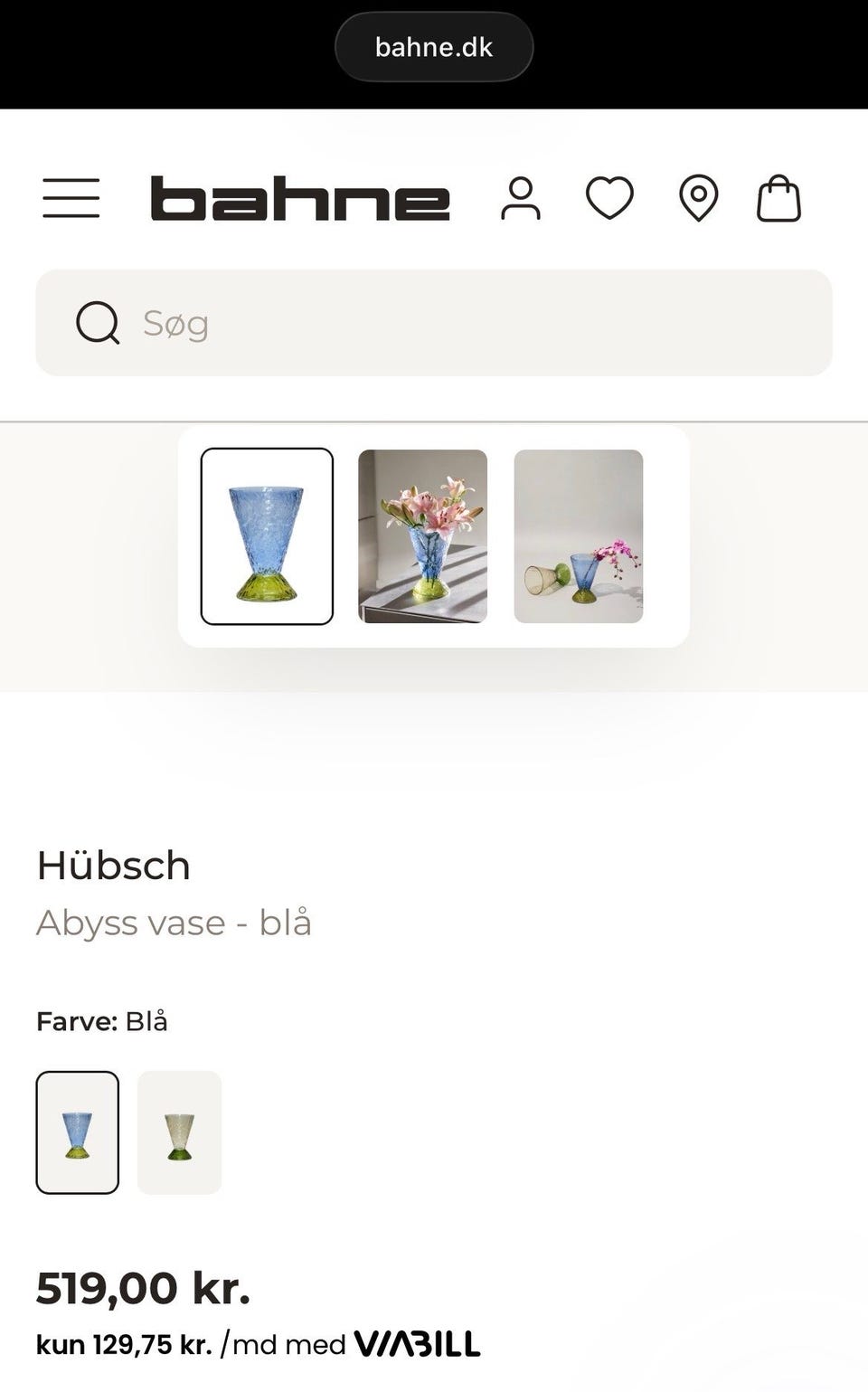Click the magnifying glass search icon
This screenshot has width=868, height=1392.
click(99, 324)
